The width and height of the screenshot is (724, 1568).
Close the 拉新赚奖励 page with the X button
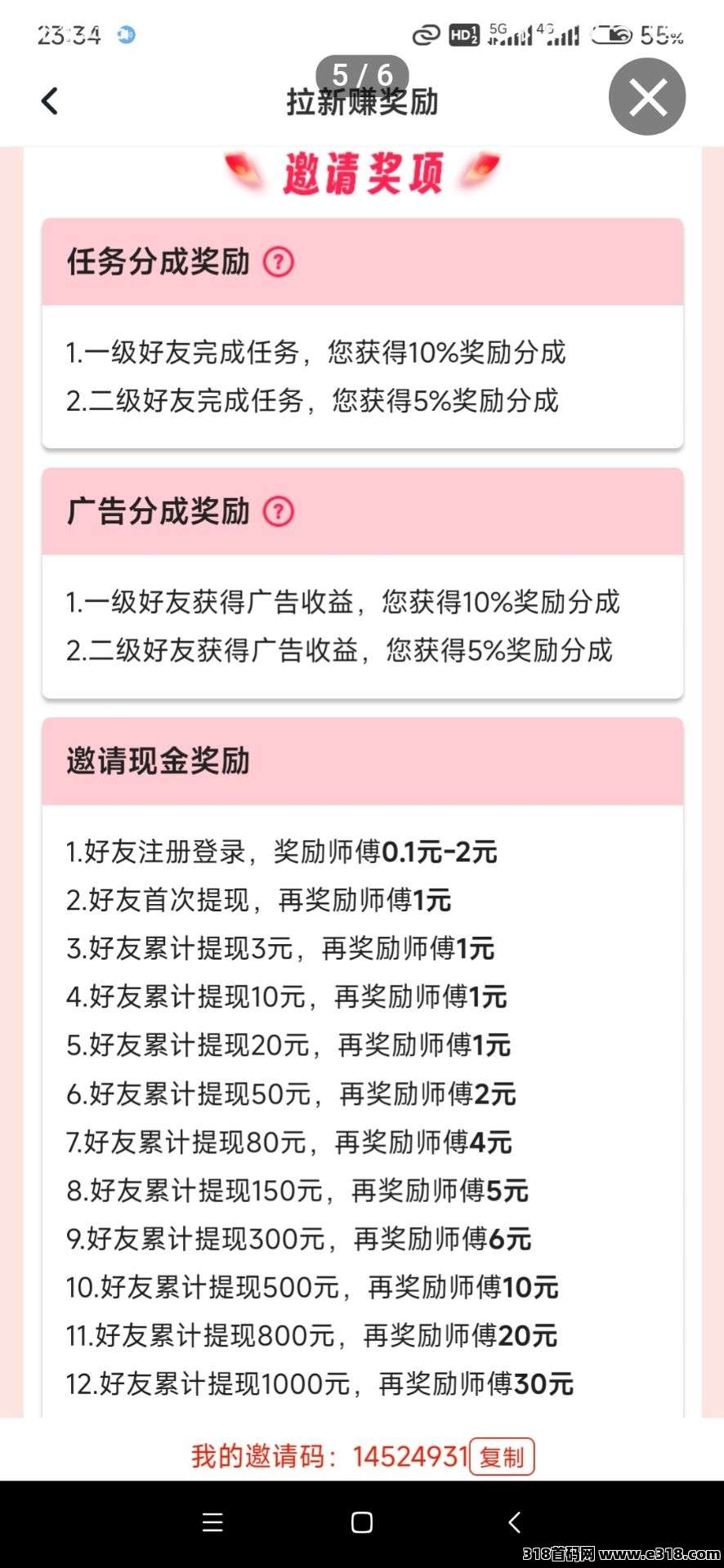click(646, 96)
